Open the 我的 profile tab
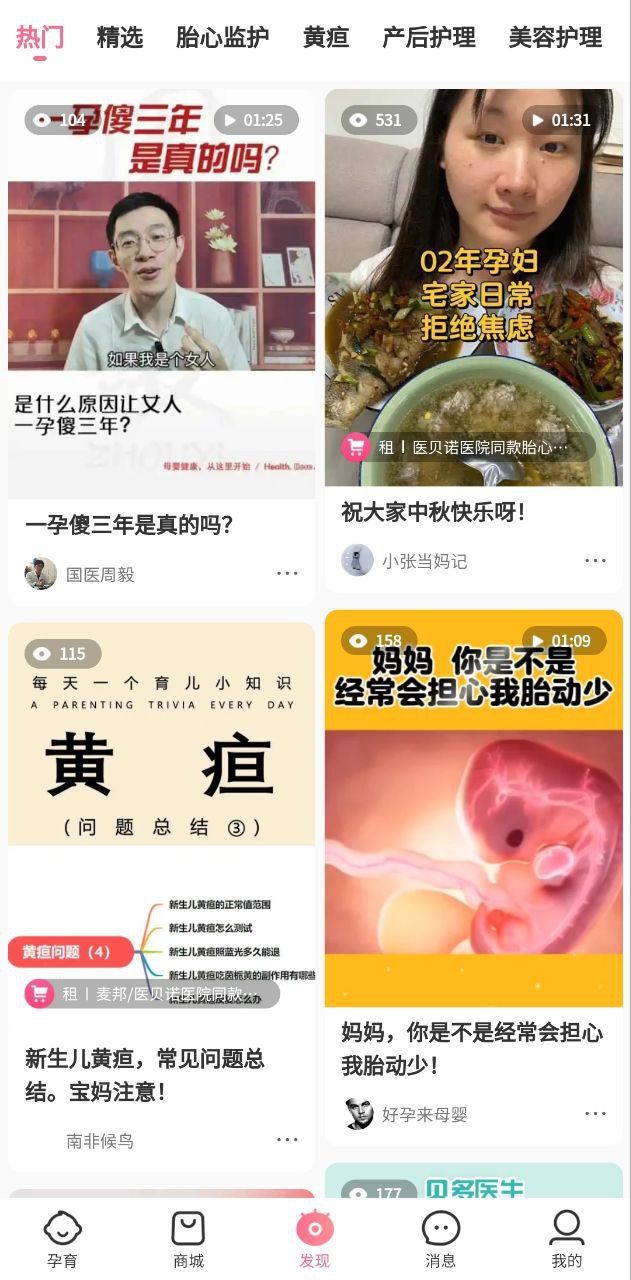The width and height of the screenshot is (631, 1280). coord(566,1238)
